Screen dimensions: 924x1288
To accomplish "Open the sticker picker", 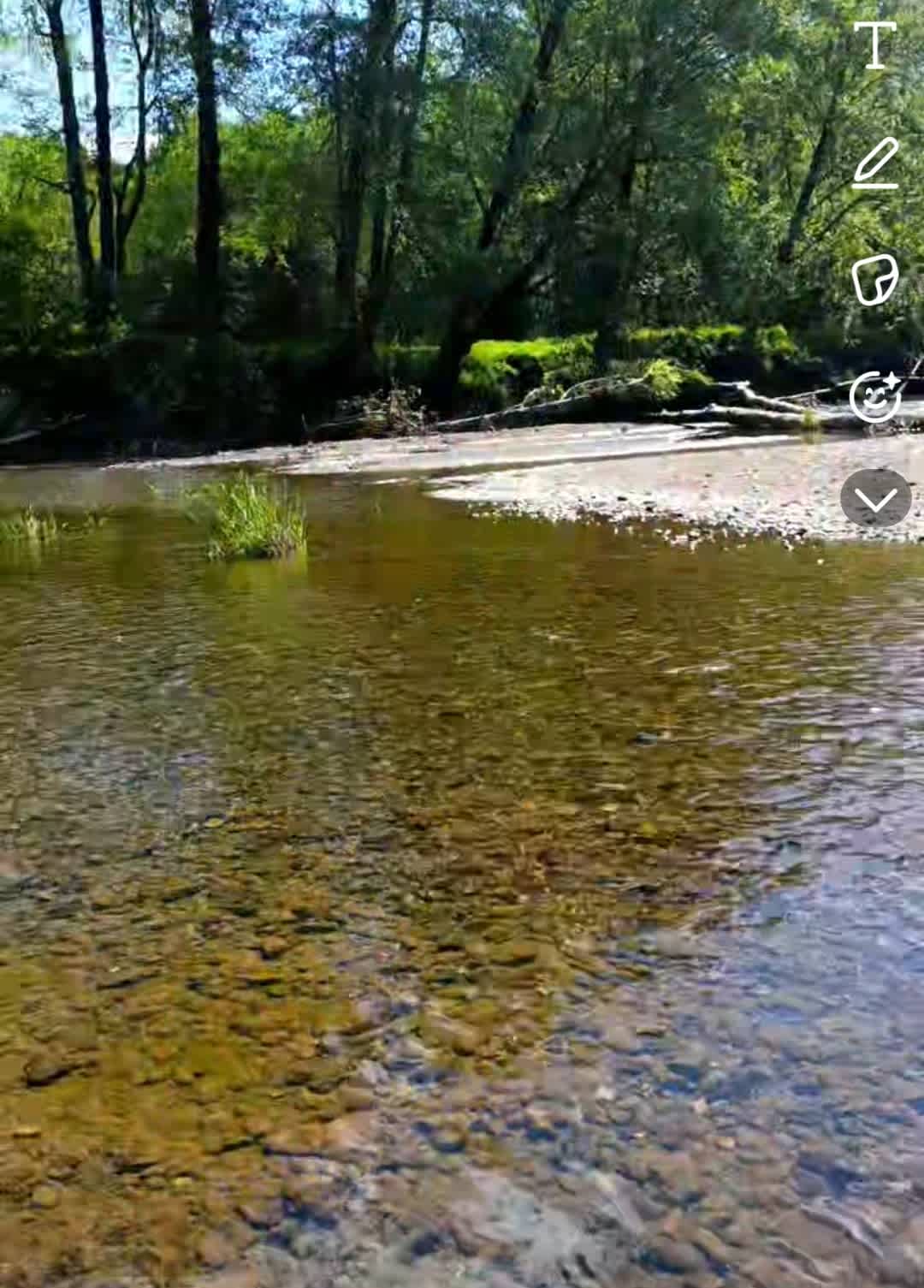I will click(874, 279).
